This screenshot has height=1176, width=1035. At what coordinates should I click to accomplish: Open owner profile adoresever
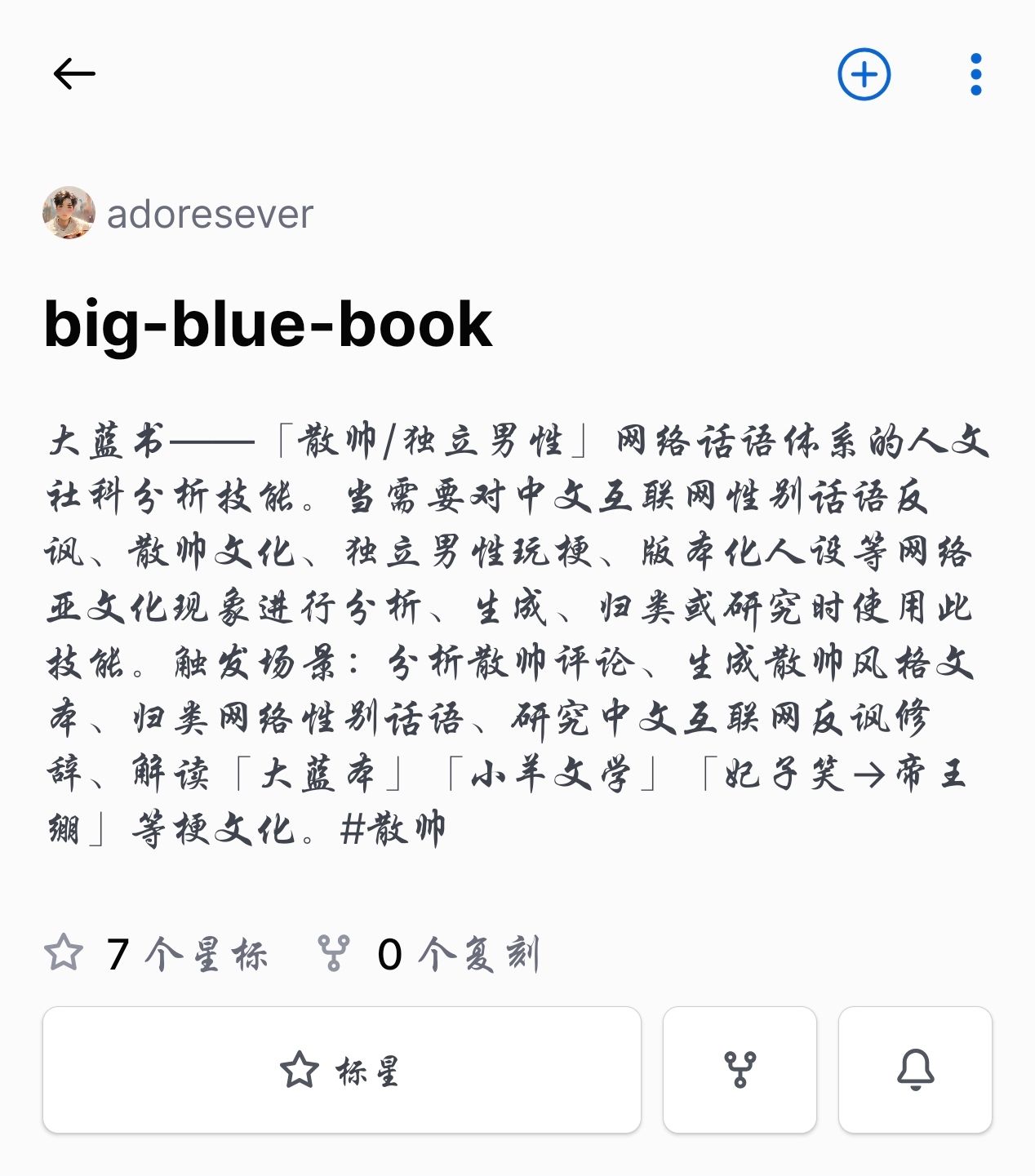coord(178,214)
